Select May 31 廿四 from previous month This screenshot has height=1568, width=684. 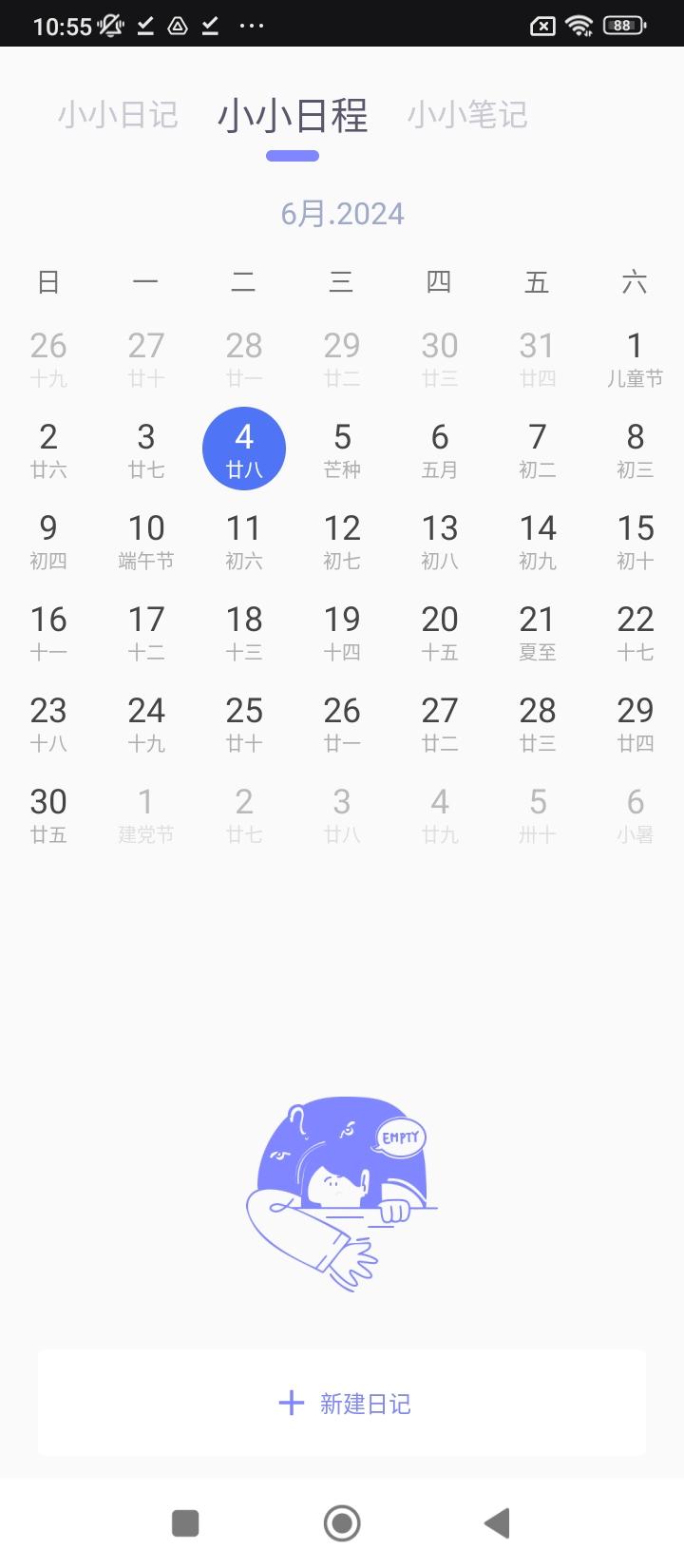537,357
